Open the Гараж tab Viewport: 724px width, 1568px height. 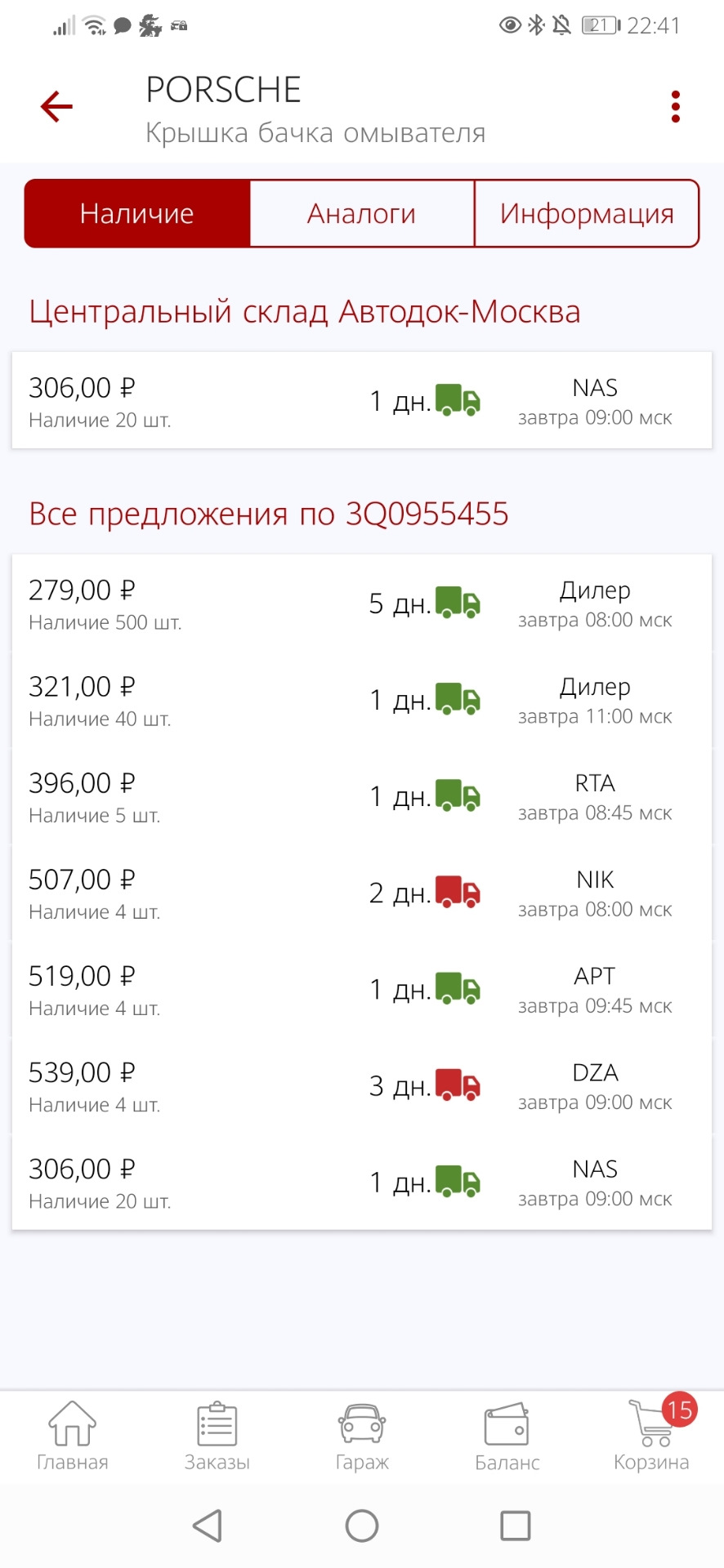tap(362, 1436)
